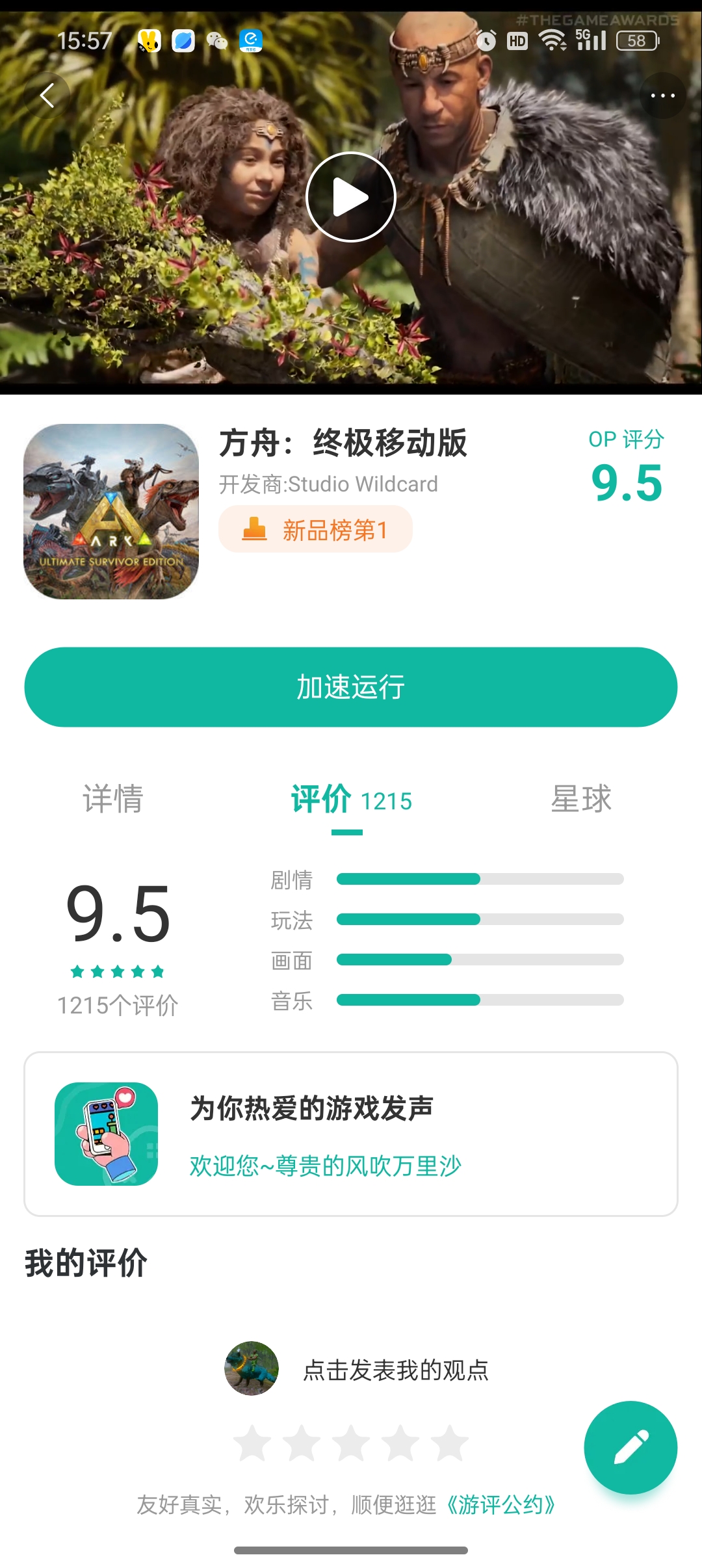Play the game trailer video
Viewport: 702px width, 1568px height.
351,197
